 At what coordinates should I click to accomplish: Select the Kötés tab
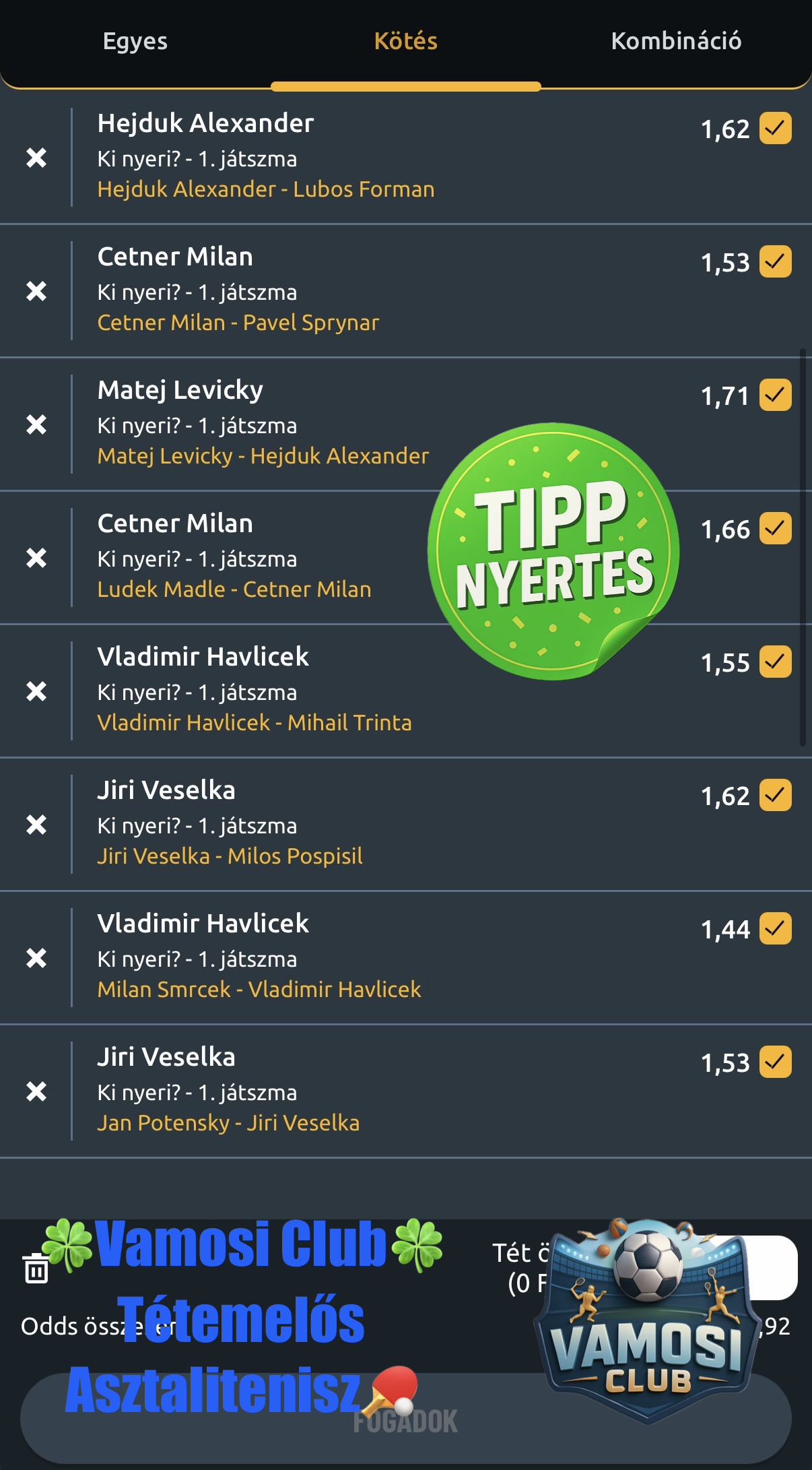coord(405,42)
